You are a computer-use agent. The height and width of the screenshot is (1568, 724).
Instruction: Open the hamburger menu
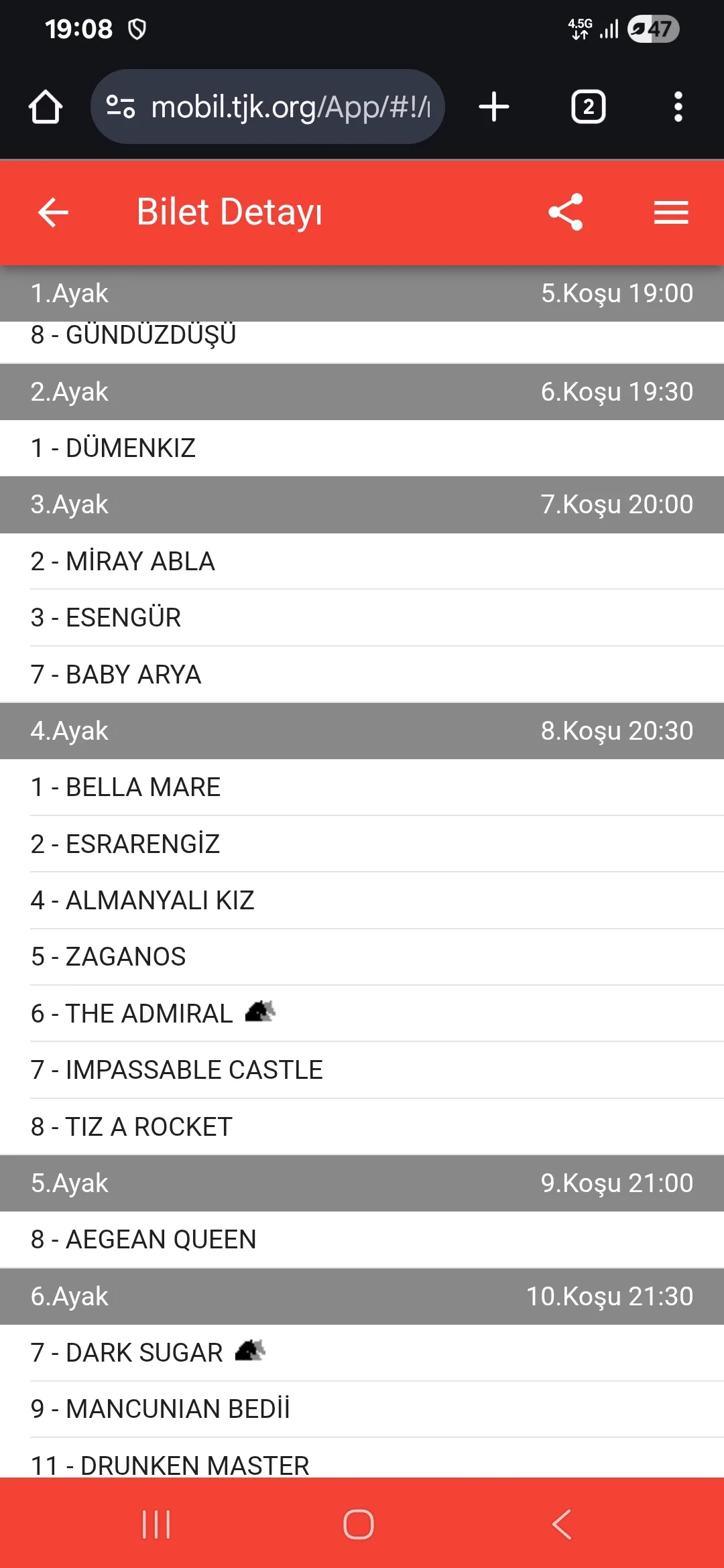click(x=671, y=212)
